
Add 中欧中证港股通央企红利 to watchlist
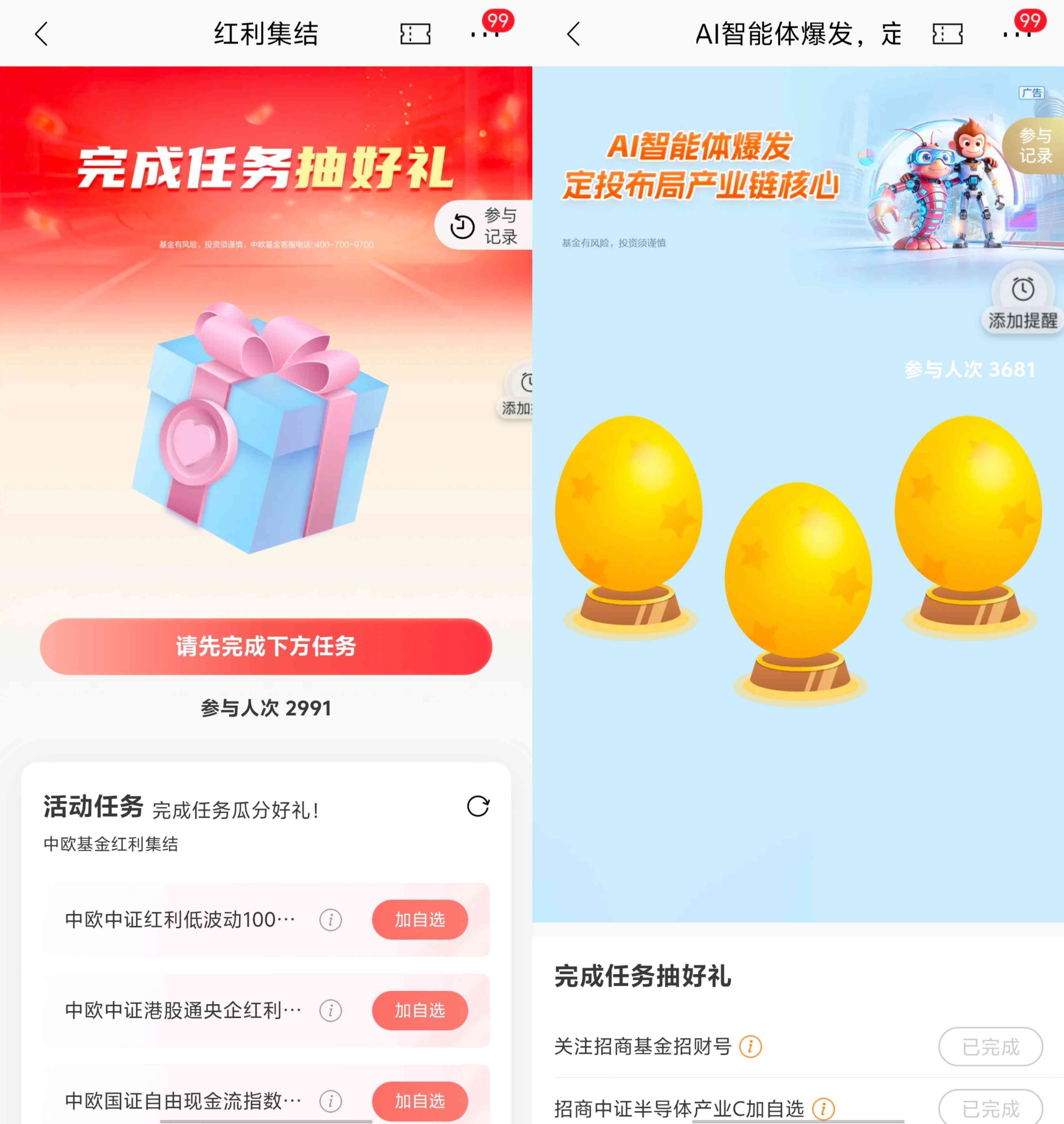420,1010
